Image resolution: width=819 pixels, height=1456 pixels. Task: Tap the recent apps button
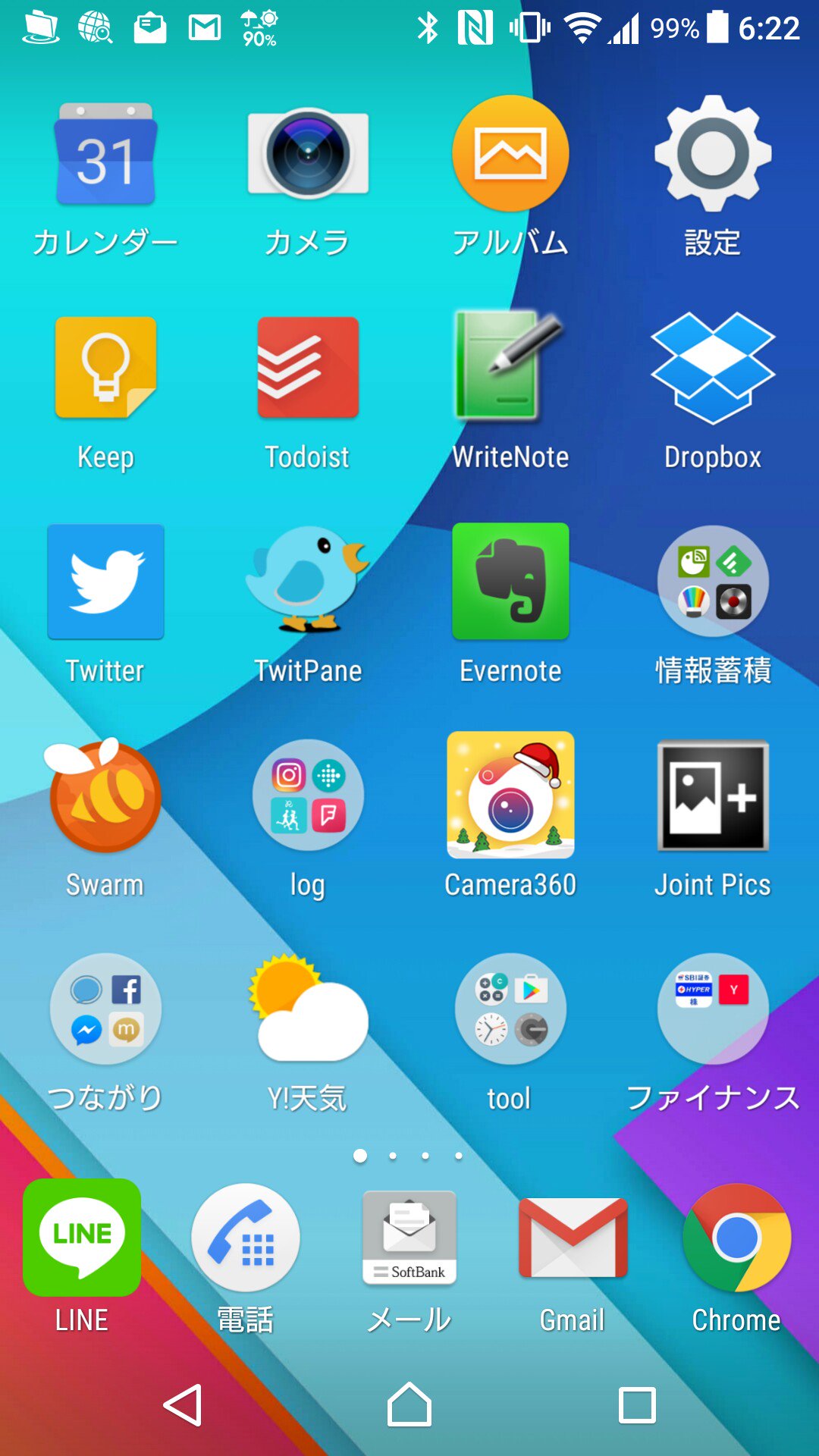pos(637,1405)
